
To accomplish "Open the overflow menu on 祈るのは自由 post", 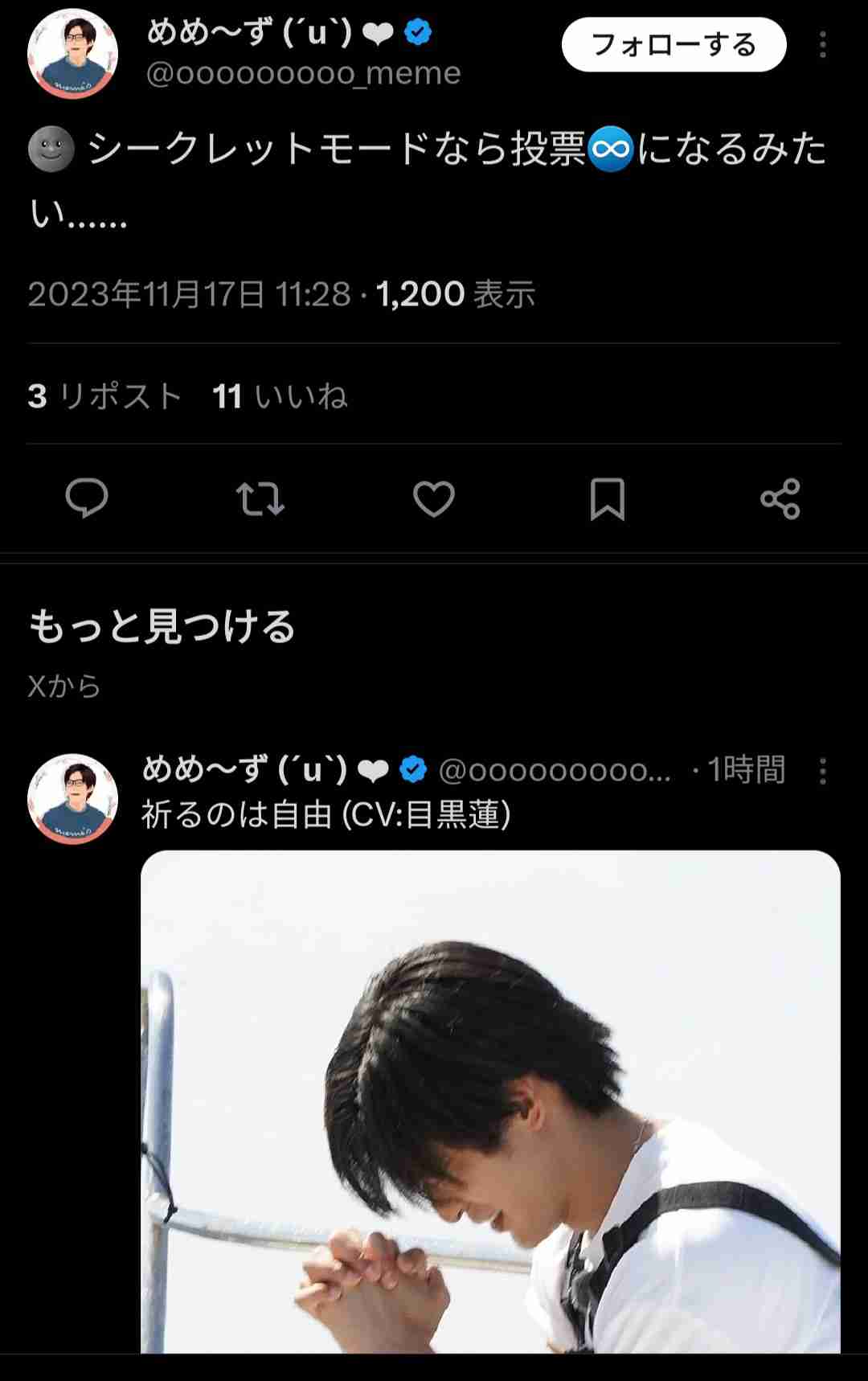I will click(x=822, y=771).
